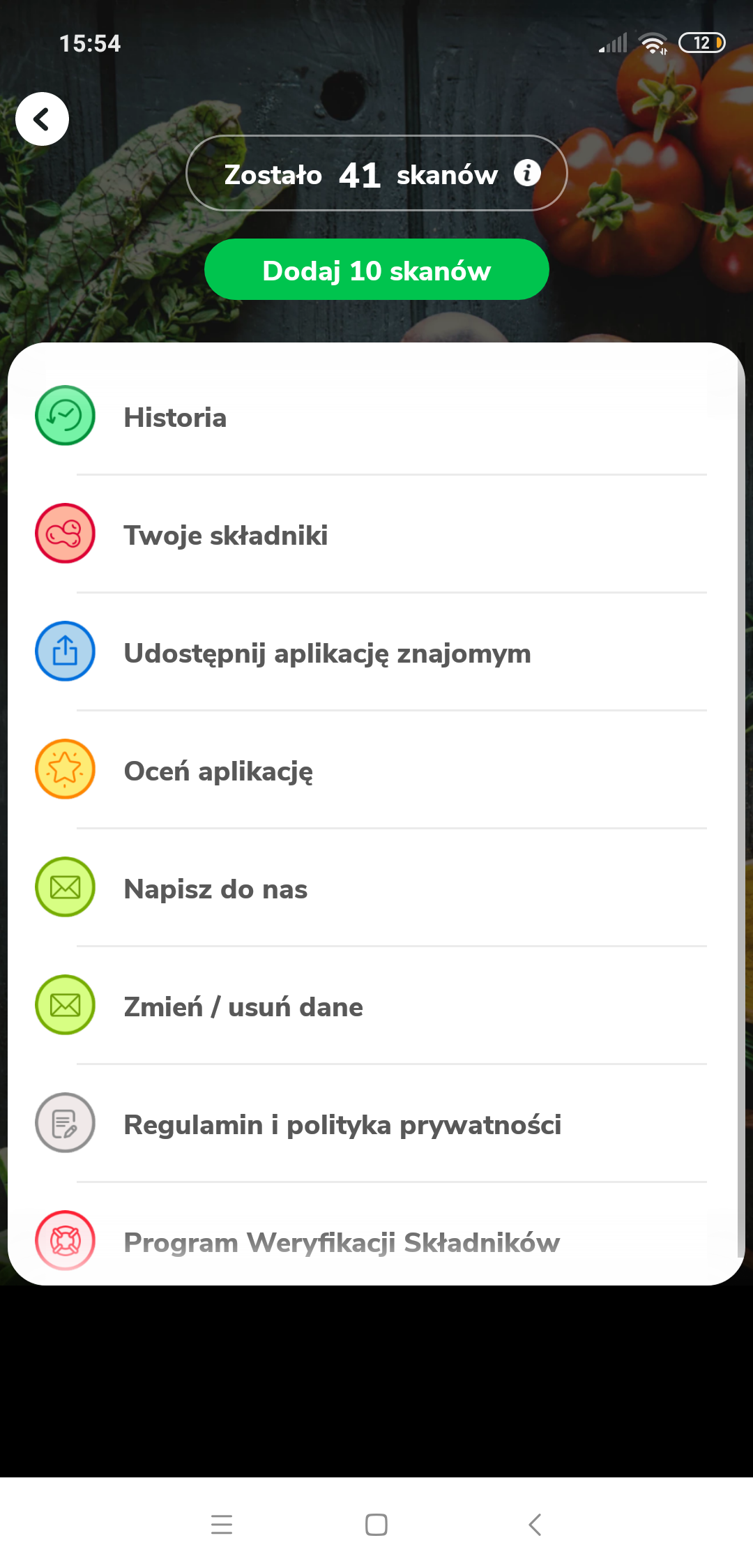Open Regulamin i polityka prywatności
753x1568 pixels.
[342, 1124]
